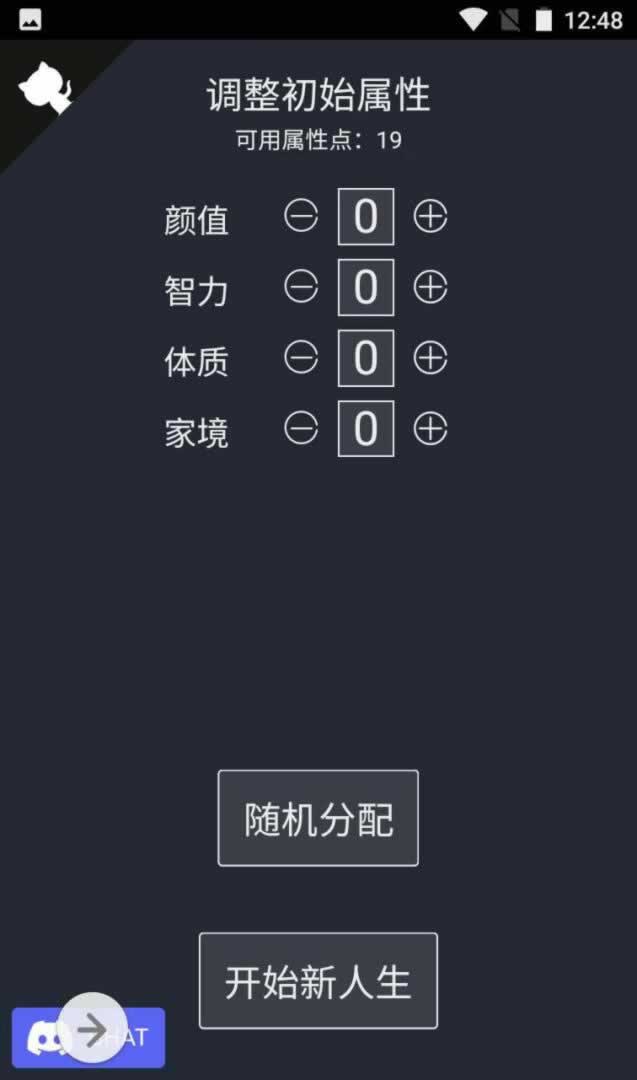
Task: Tap the 随机分配 button
Action: pyautogui.click(x=318, y=818)
